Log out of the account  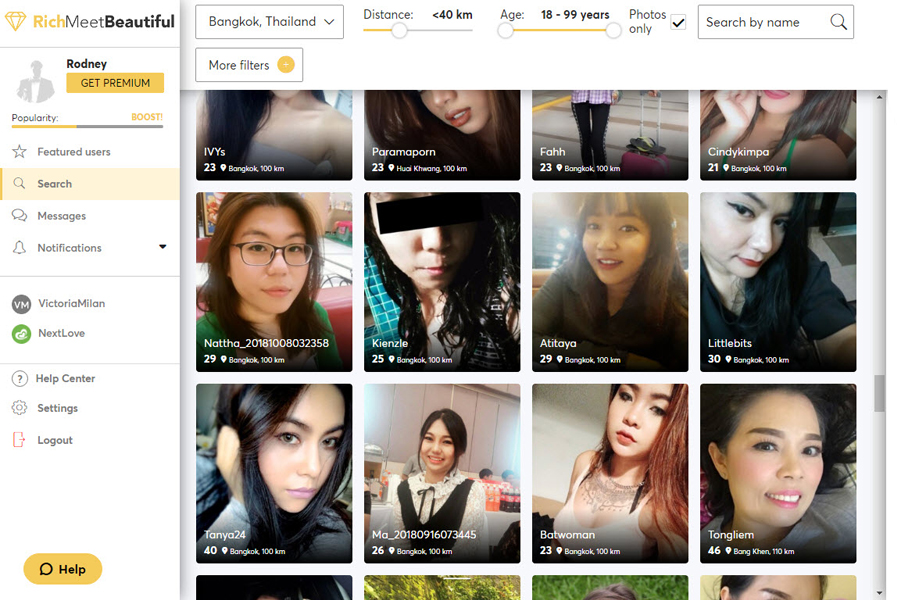click(54, 440)
